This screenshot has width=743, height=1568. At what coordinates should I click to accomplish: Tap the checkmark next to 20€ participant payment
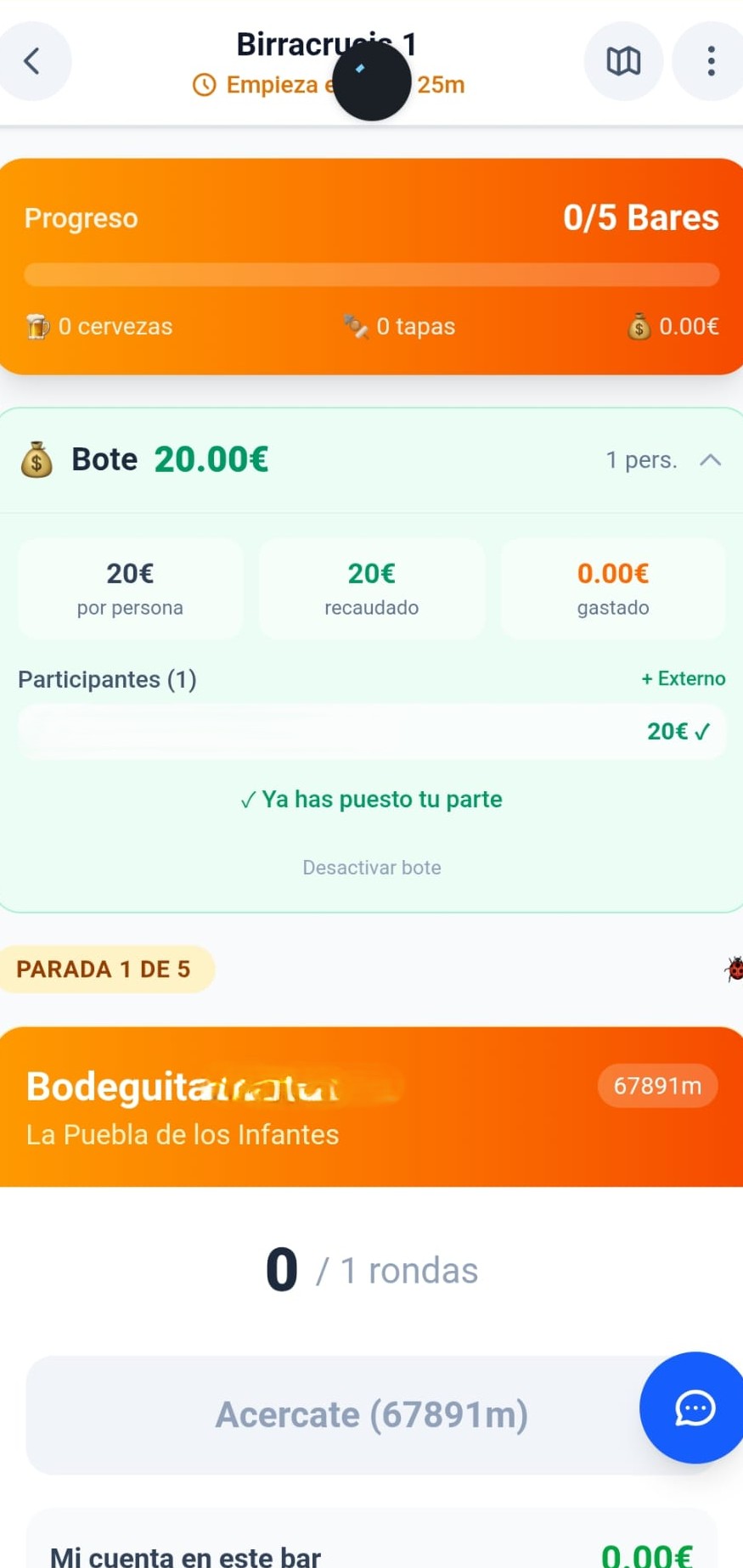point(704,731)
